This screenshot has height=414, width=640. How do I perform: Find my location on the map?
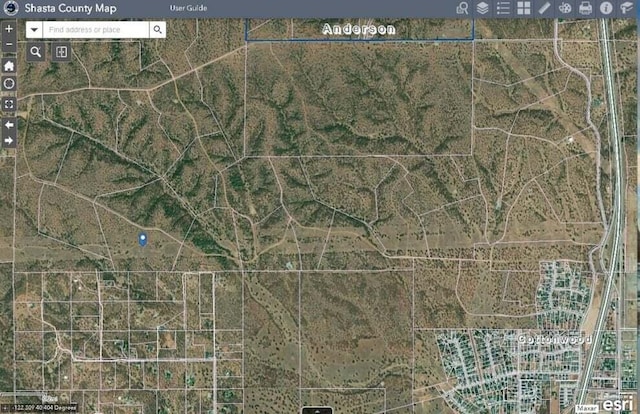click(x=9, y=84)
